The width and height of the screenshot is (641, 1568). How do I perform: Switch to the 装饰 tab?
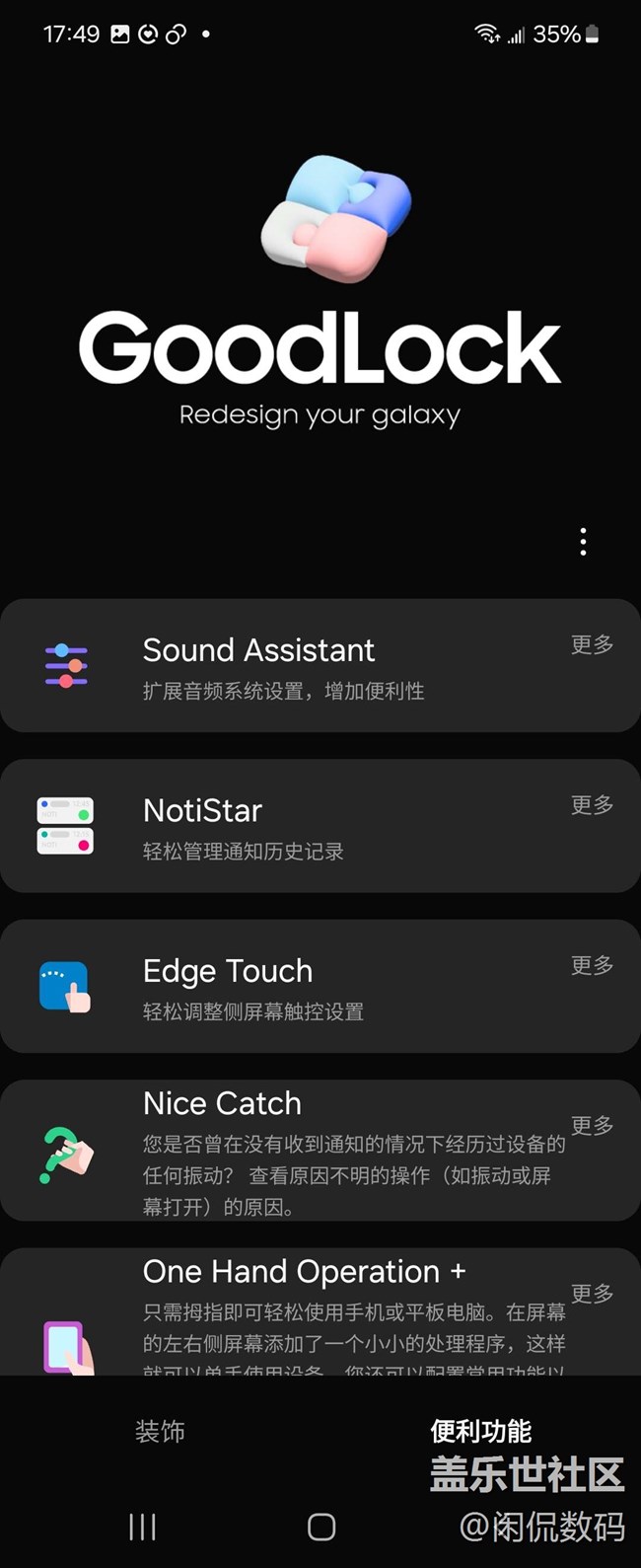(x=160, y=1431)
